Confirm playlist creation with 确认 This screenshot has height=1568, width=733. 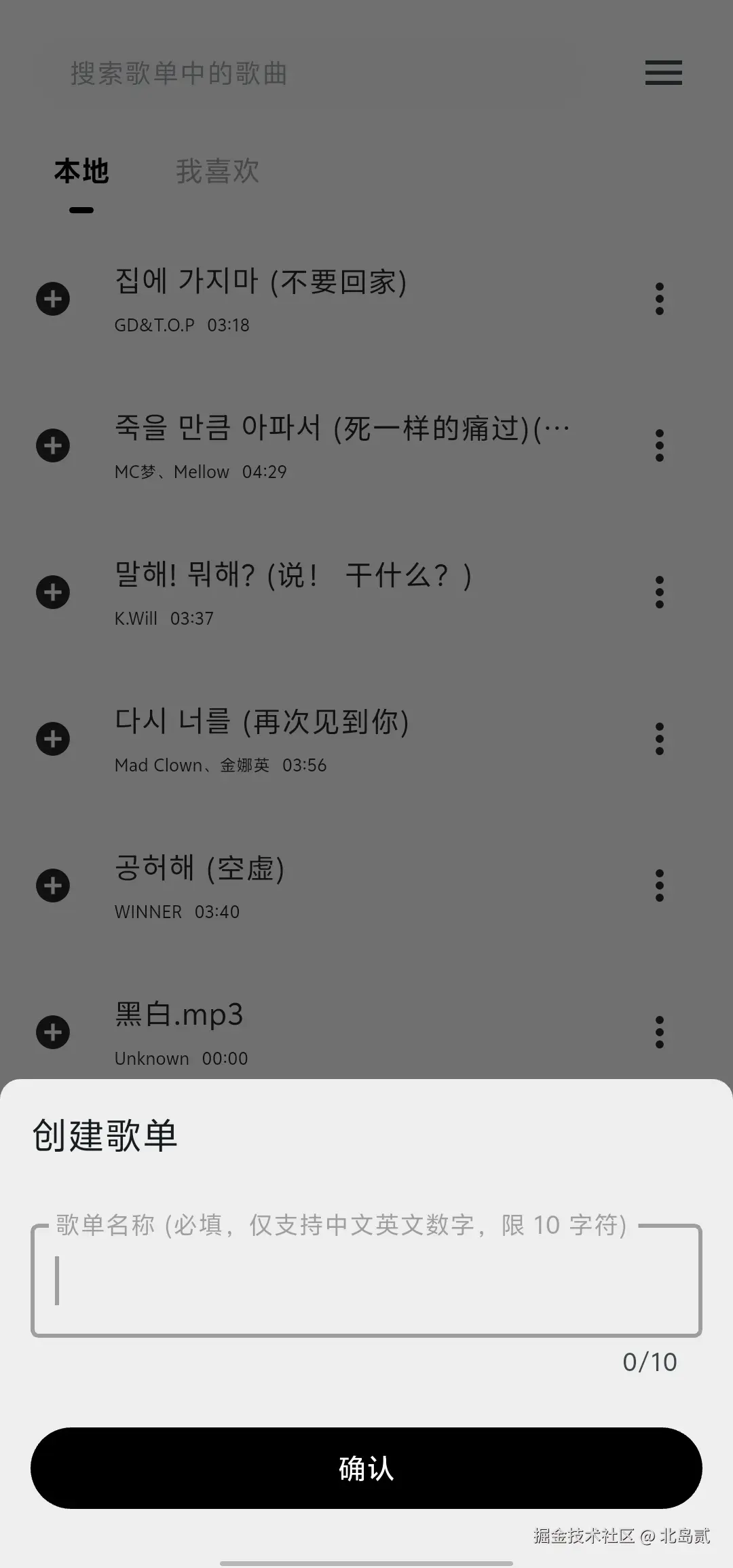coord(366,1468)
